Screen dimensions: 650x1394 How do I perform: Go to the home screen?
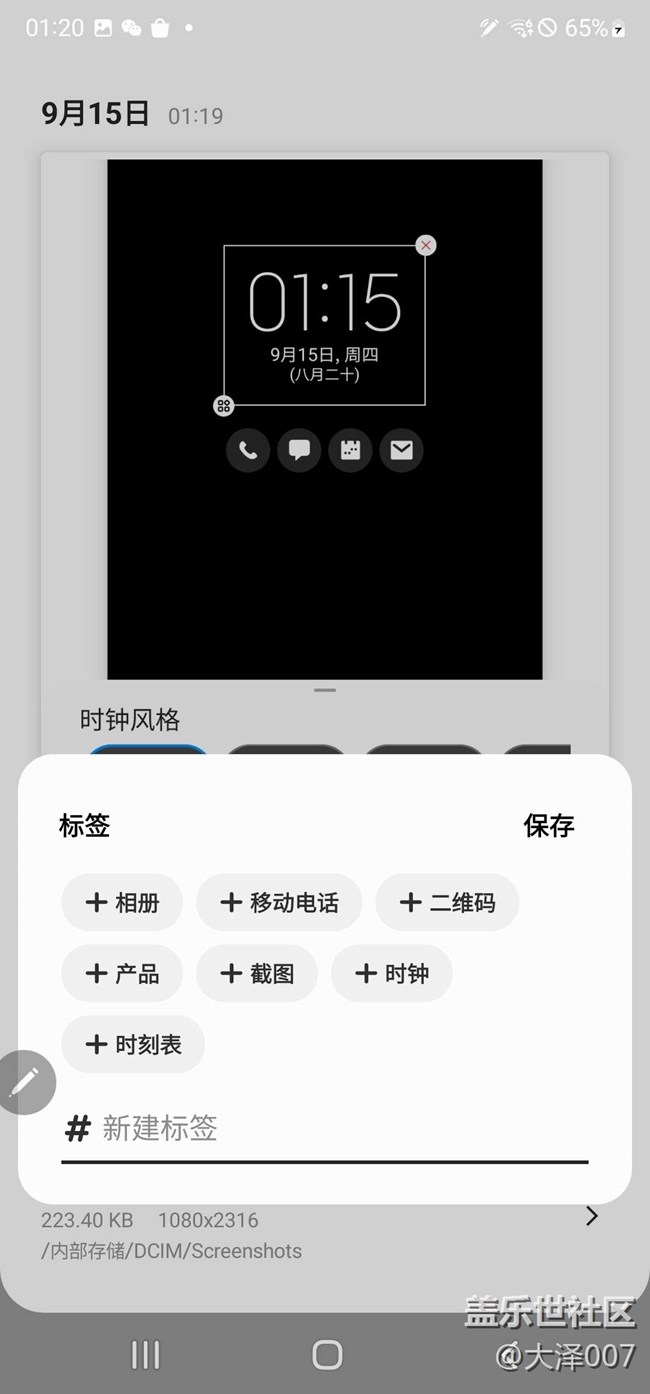pyautogui.click(x=327, y=1355)
